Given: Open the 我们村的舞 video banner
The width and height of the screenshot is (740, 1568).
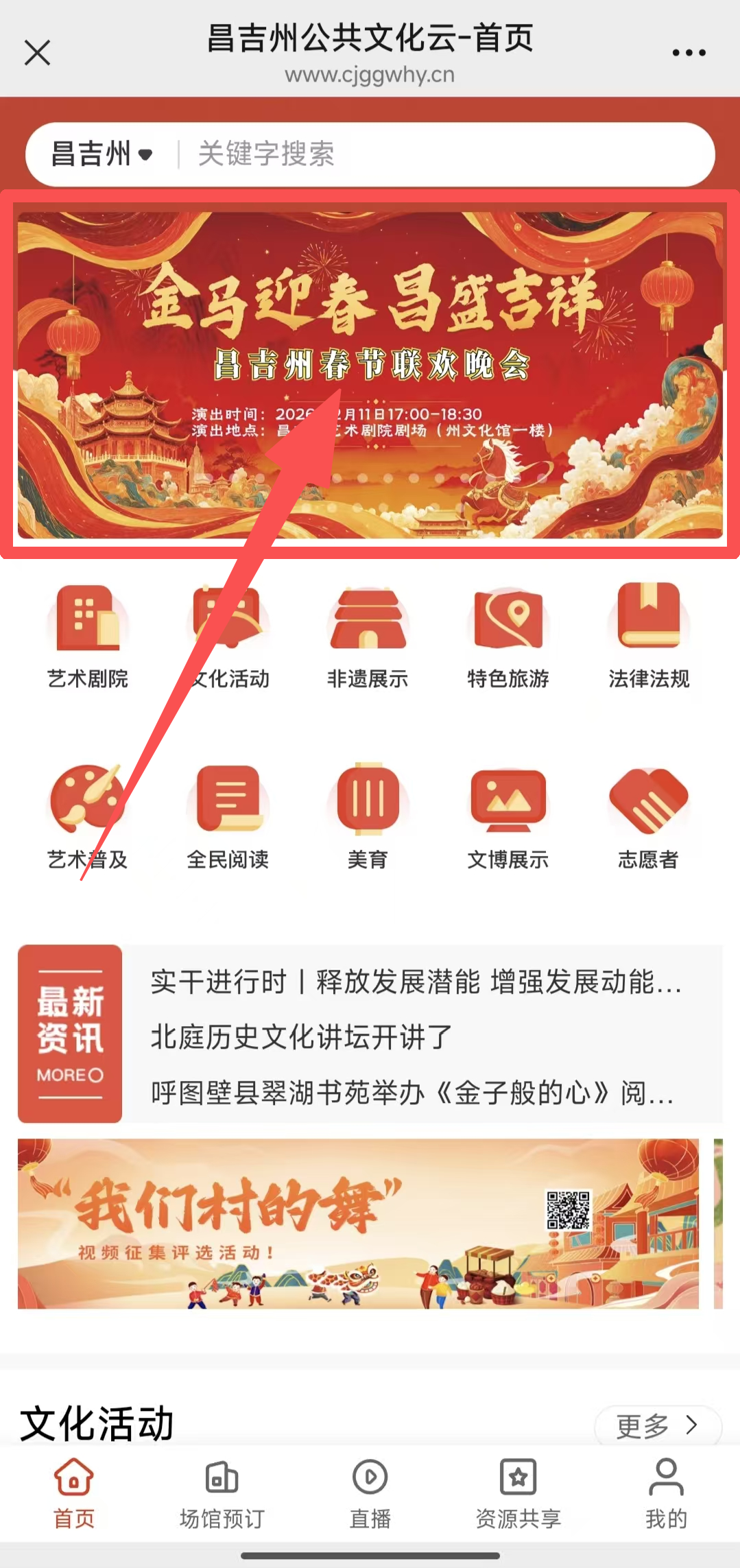Looking at the screenshot, I should [358, 1224].
